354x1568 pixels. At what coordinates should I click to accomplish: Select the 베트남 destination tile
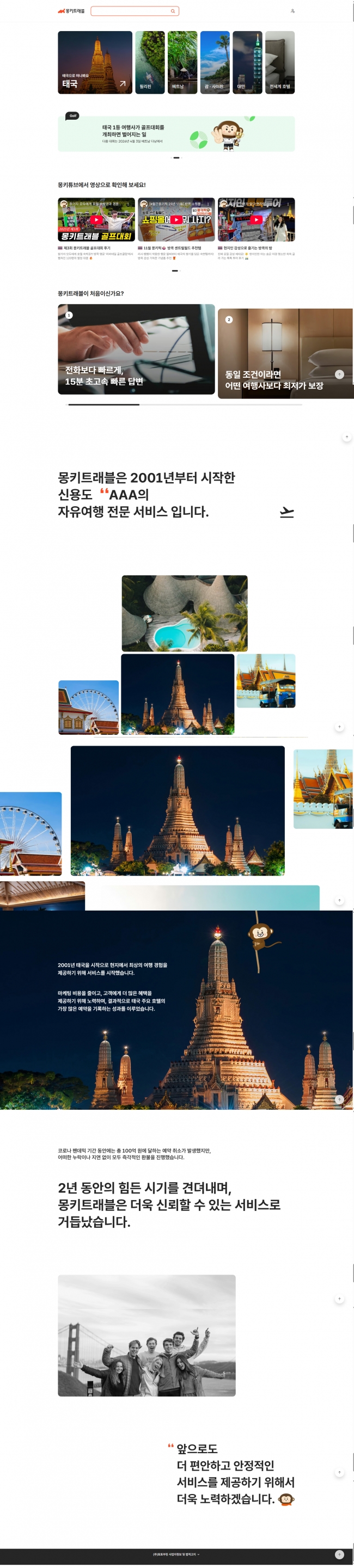(182, 62)
